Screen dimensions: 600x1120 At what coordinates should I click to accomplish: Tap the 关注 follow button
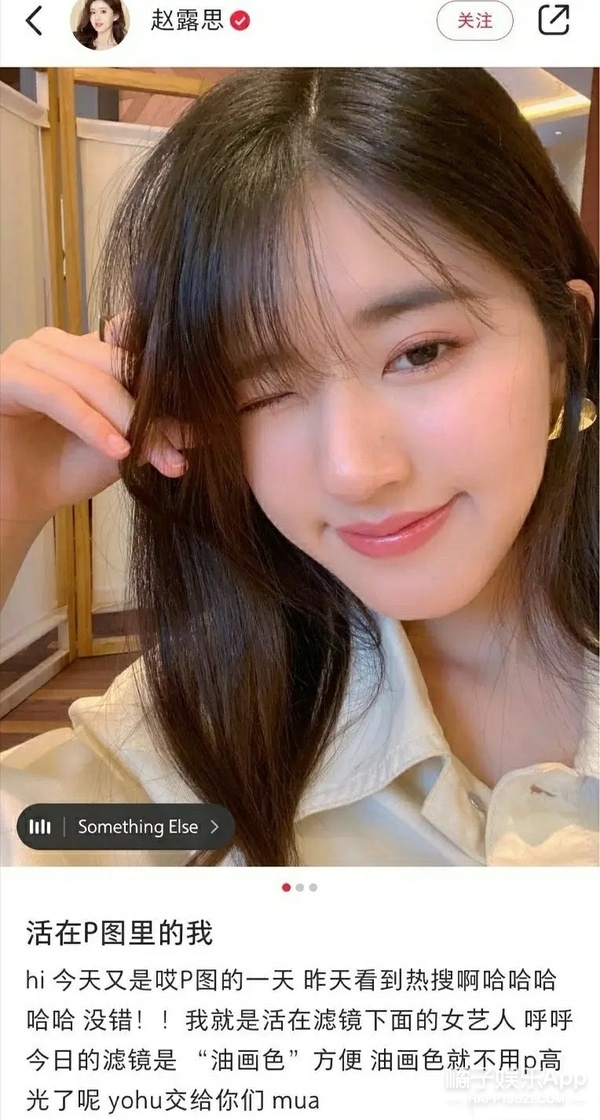click(475, 21)
